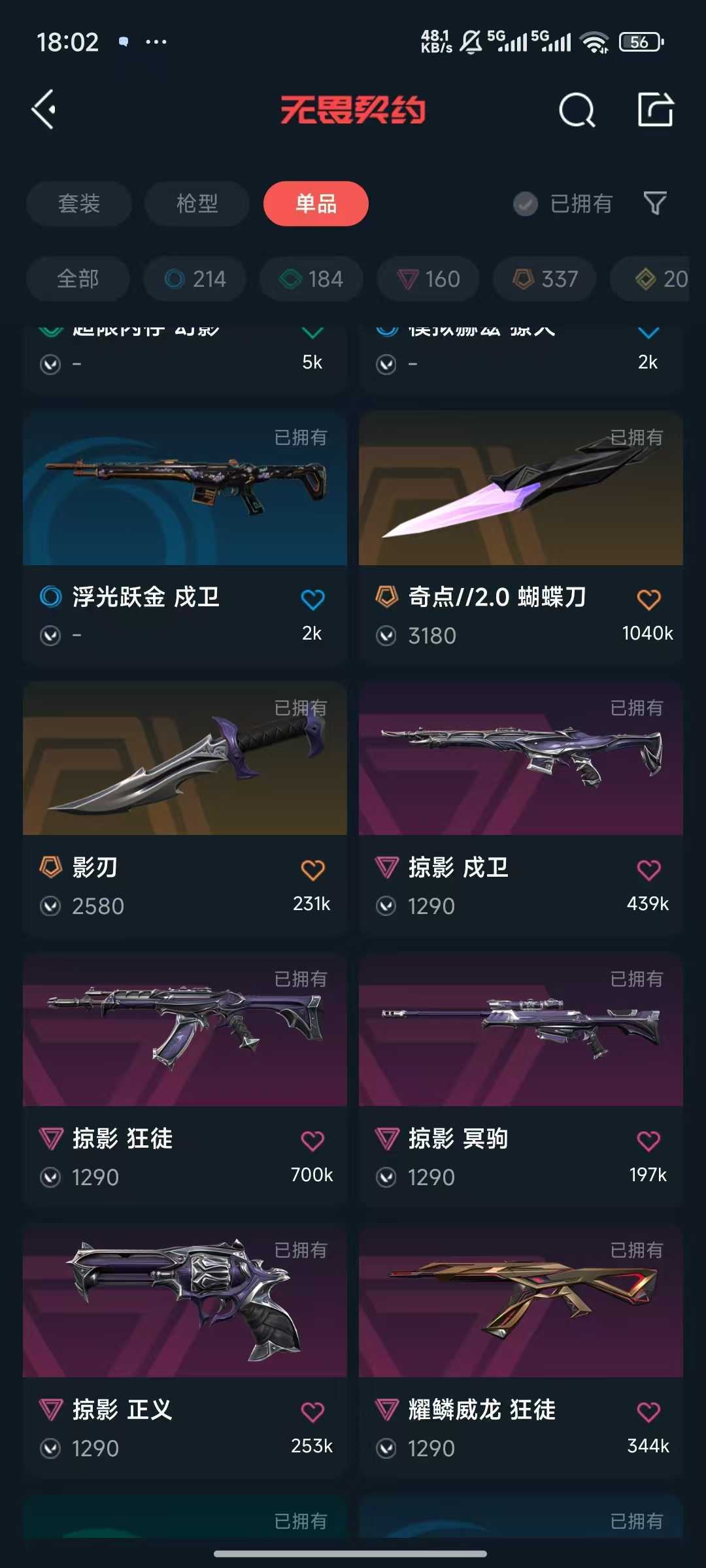Screen dimensions: 706x1568
Task: Switch to the 套装 tab
Action: (x=79, y=204)
